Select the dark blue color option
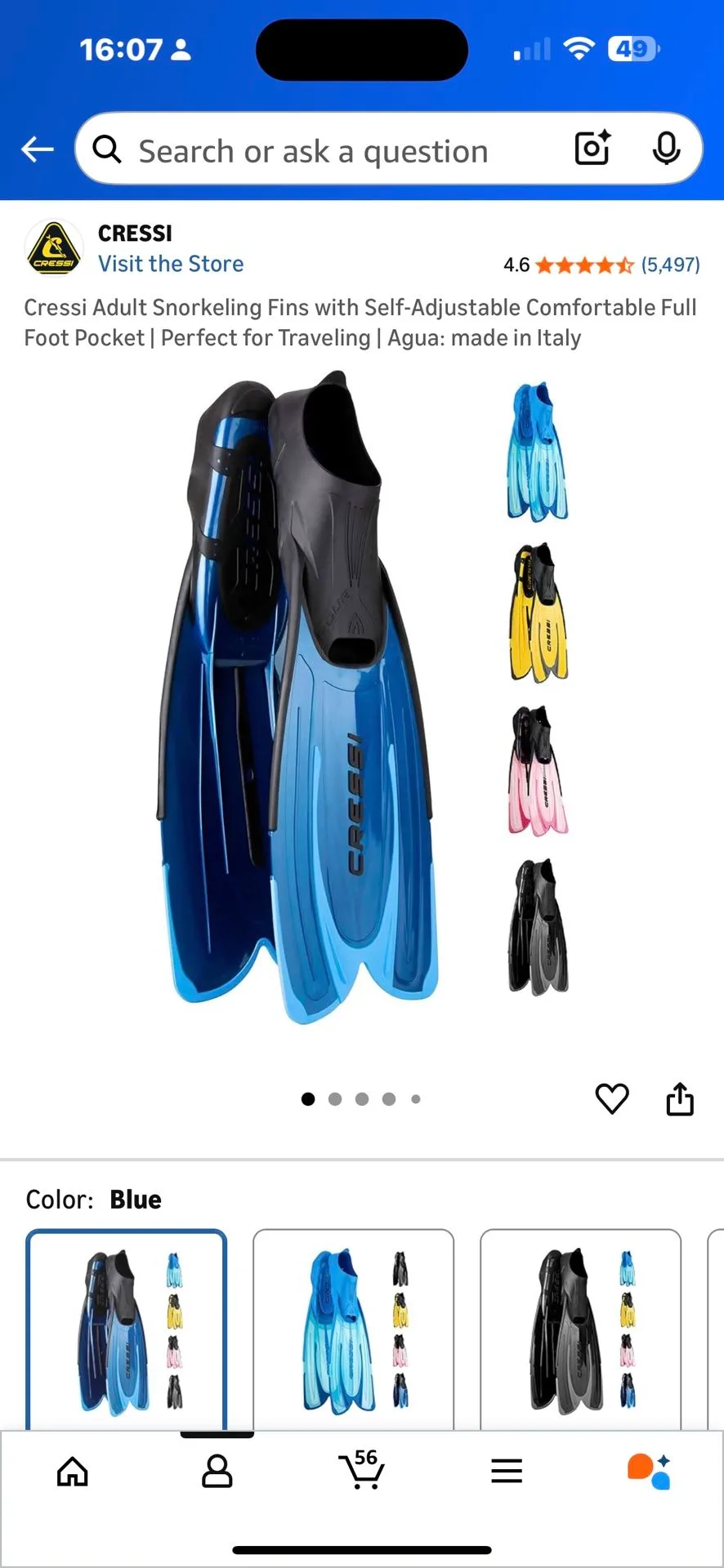 tap(127, 1330)
